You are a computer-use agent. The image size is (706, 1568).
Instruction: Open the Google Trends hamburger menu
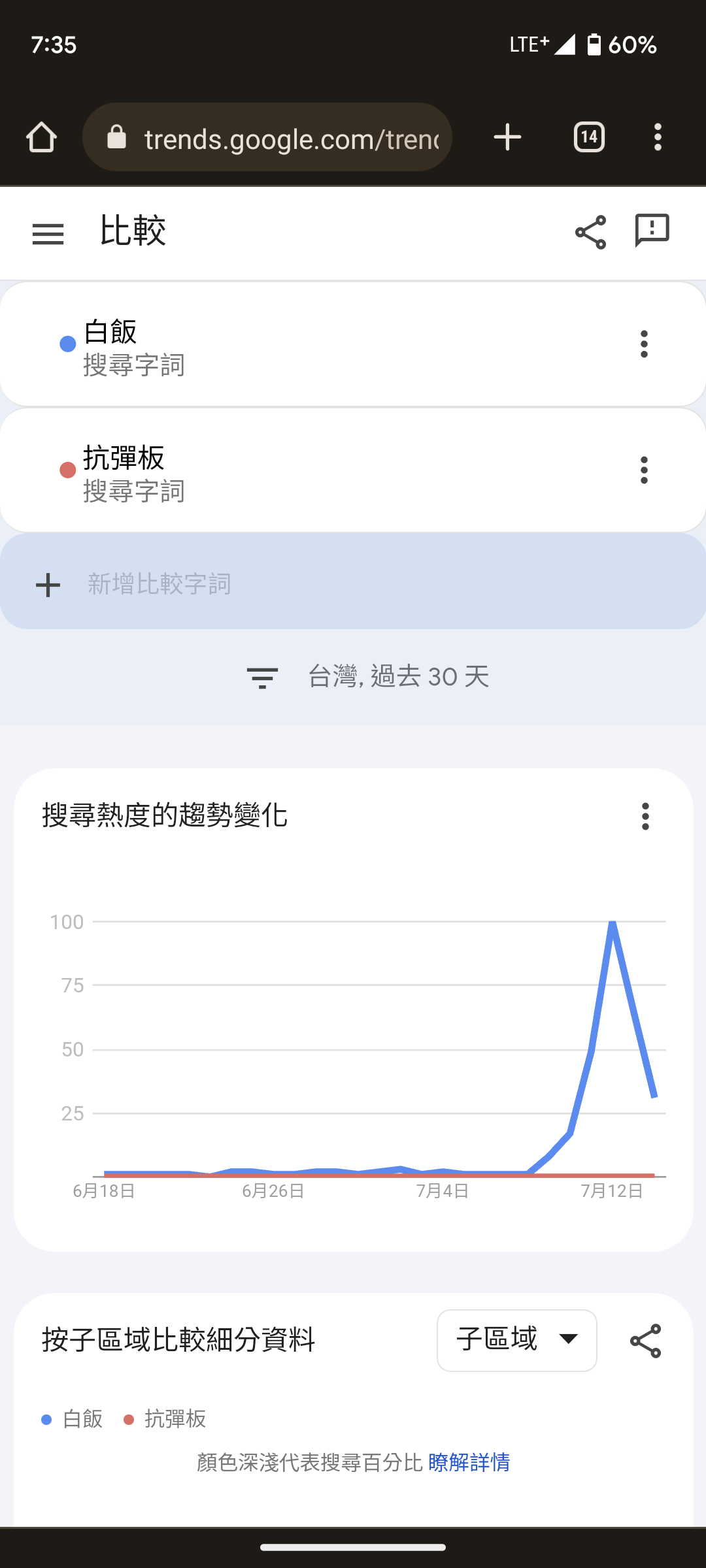(48, 233)
